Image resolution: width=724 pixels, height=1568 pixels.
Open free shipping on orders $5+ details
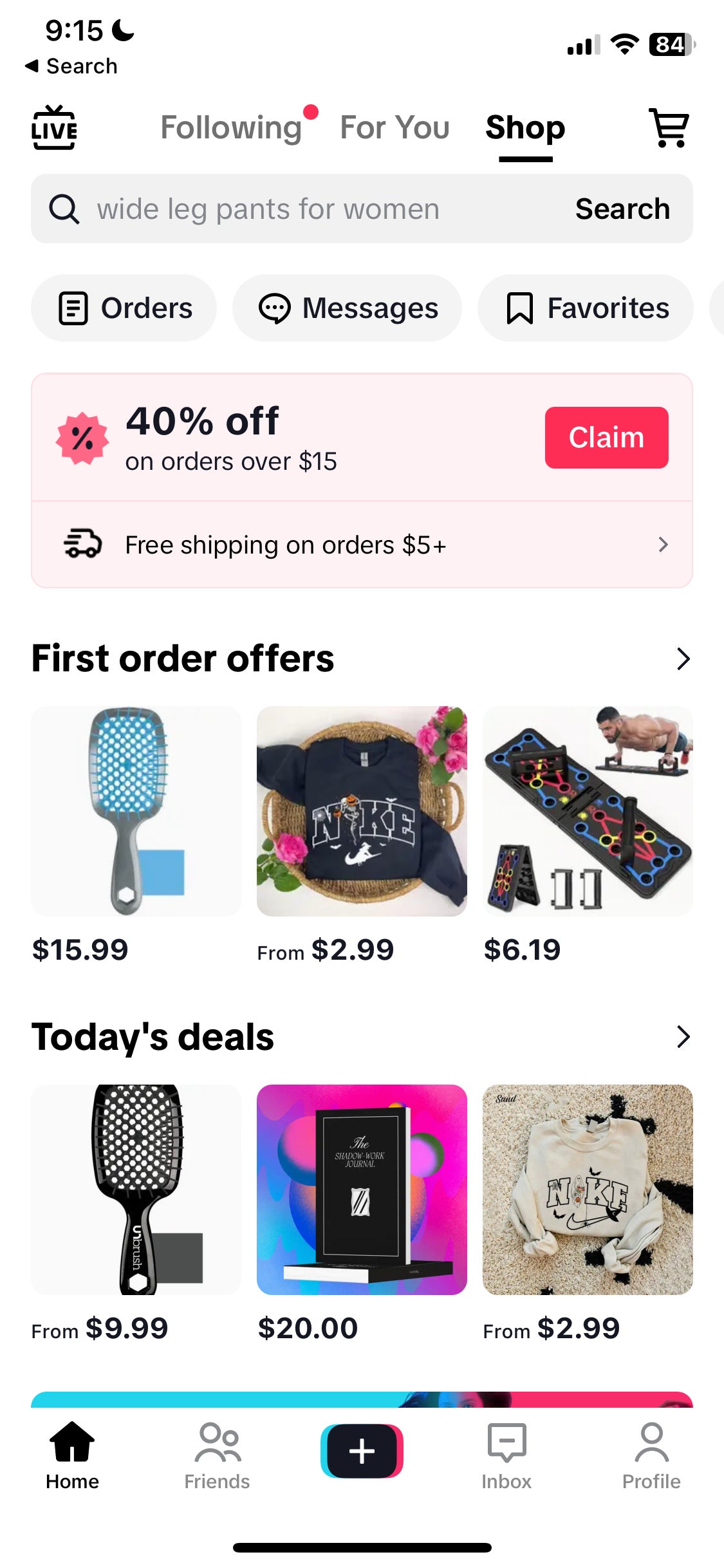pos(362,545)
